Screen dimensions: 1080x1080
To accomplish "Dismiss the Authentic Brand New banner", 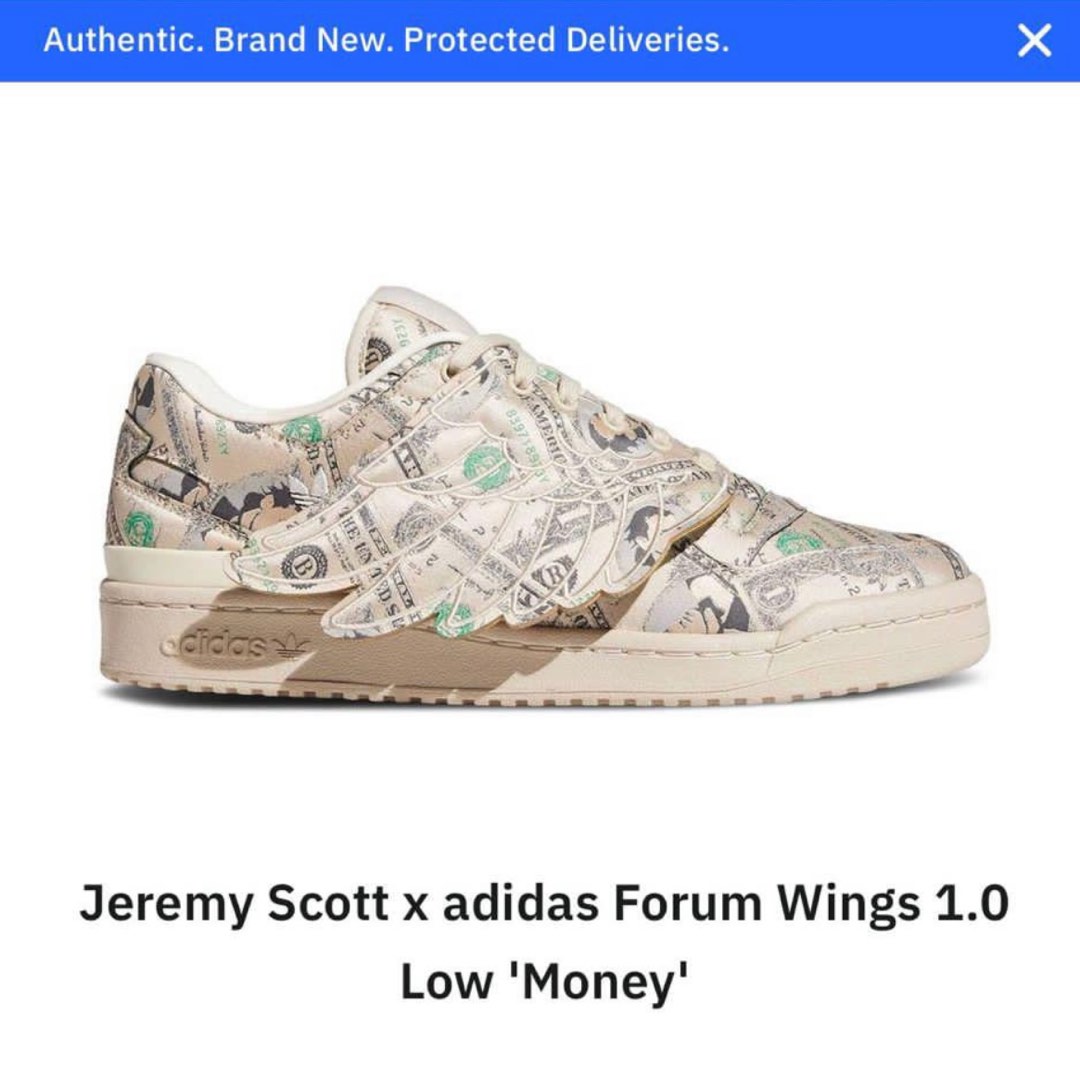I will (1033, 41).
